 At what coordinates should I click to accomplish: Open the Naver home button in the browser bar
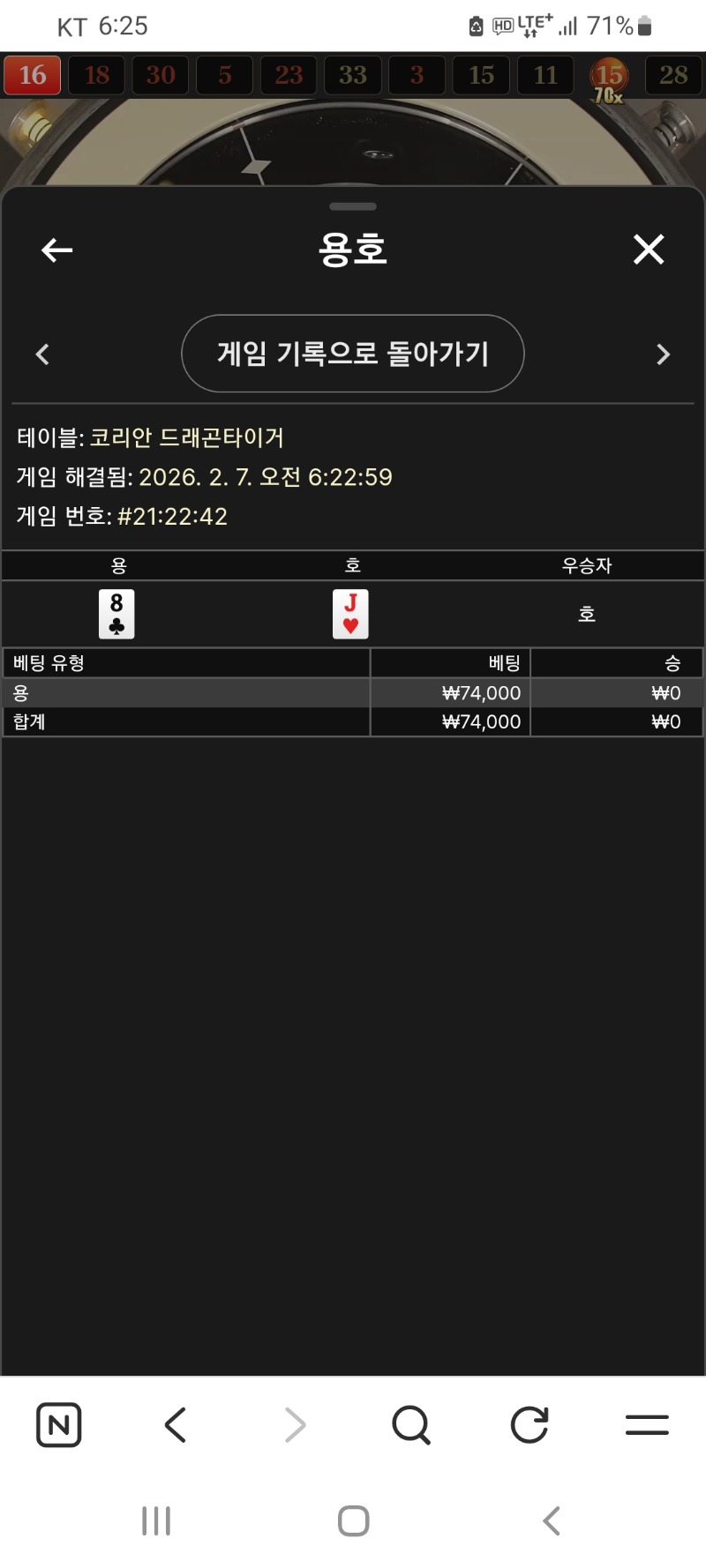(x=58, y=1424)
